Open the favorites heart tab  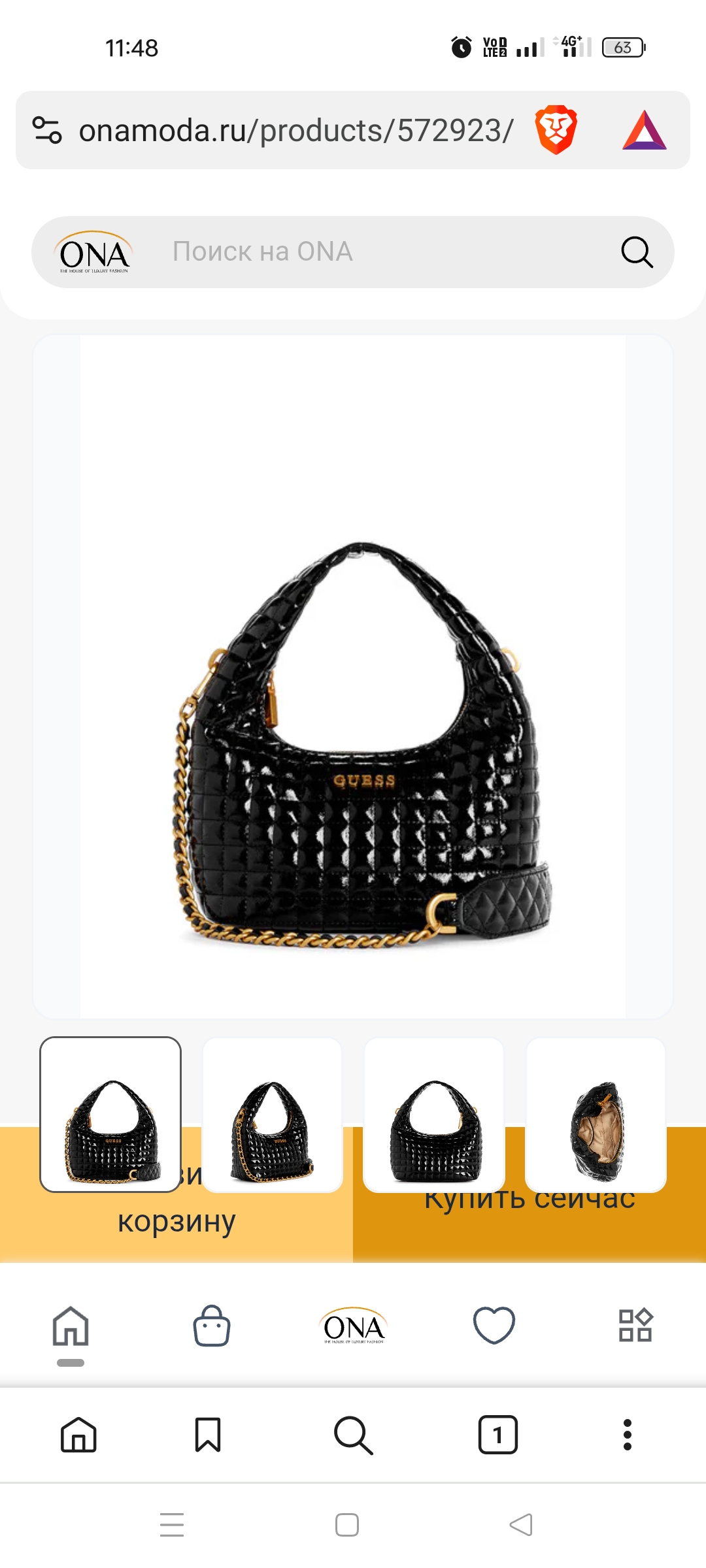point(494,1326)
